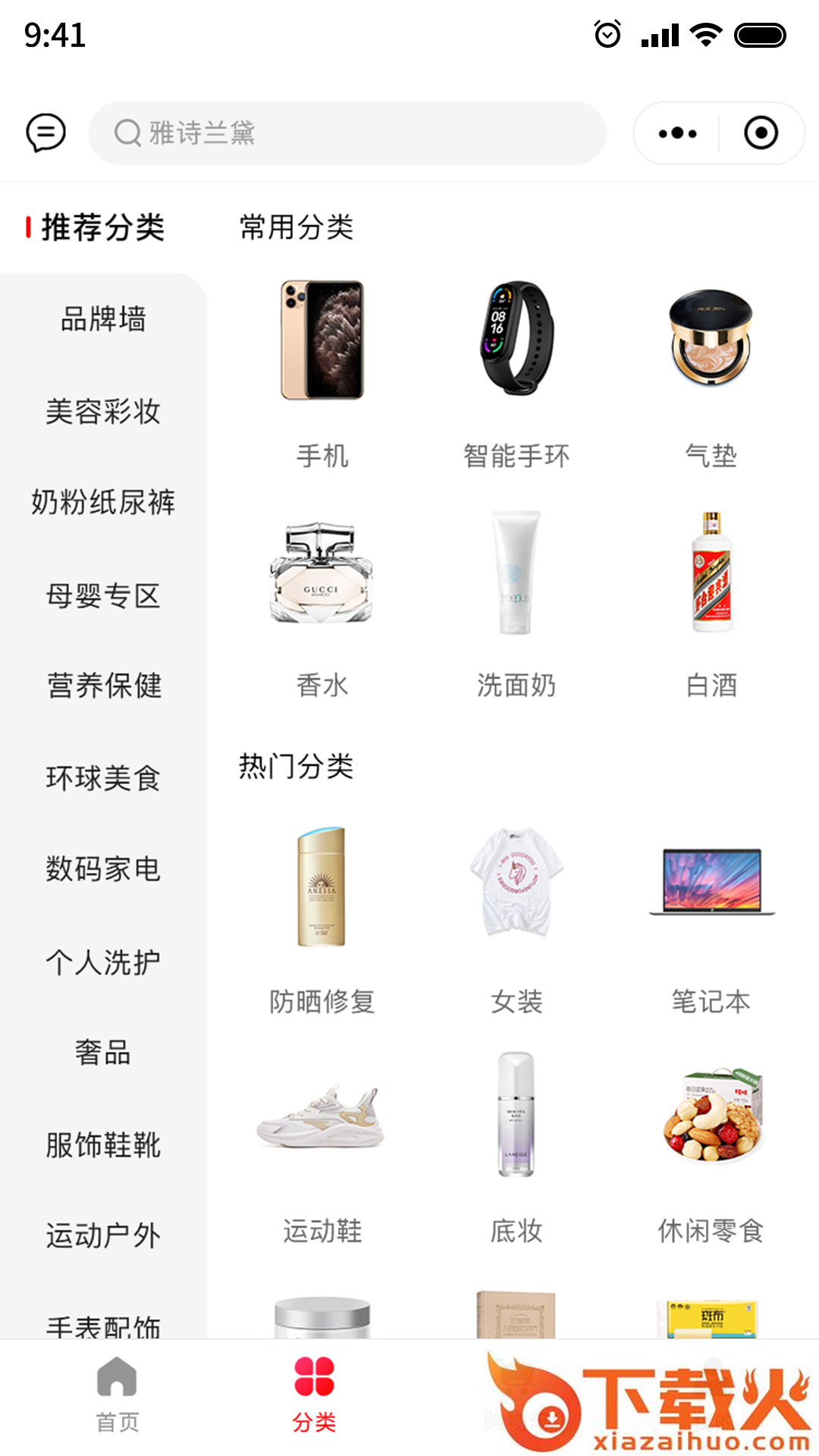Select 品牌墙 in the category sidebar
The width and height of the screenshot is (819, 1456).
coord(103,319)
